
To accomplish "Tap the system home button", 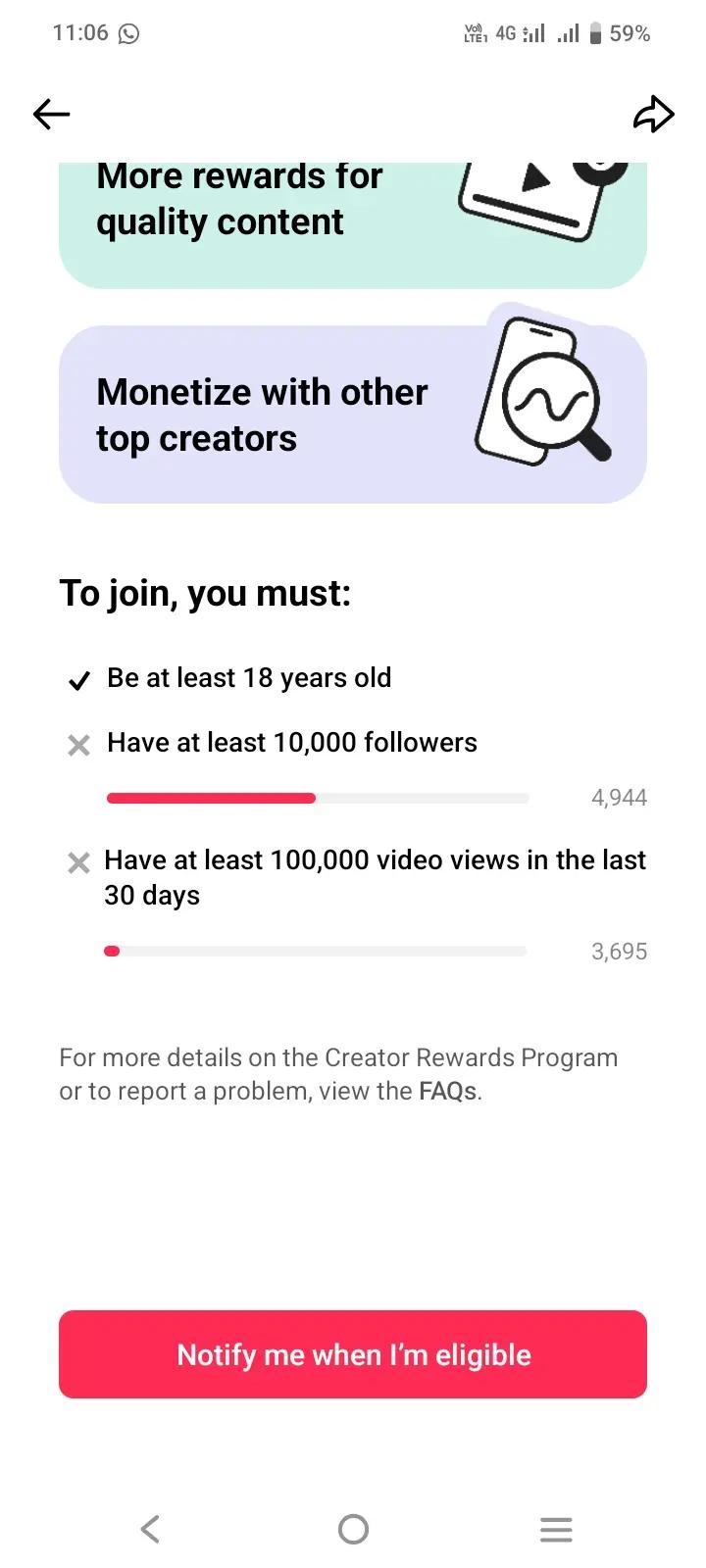I will coord(353,1529).
